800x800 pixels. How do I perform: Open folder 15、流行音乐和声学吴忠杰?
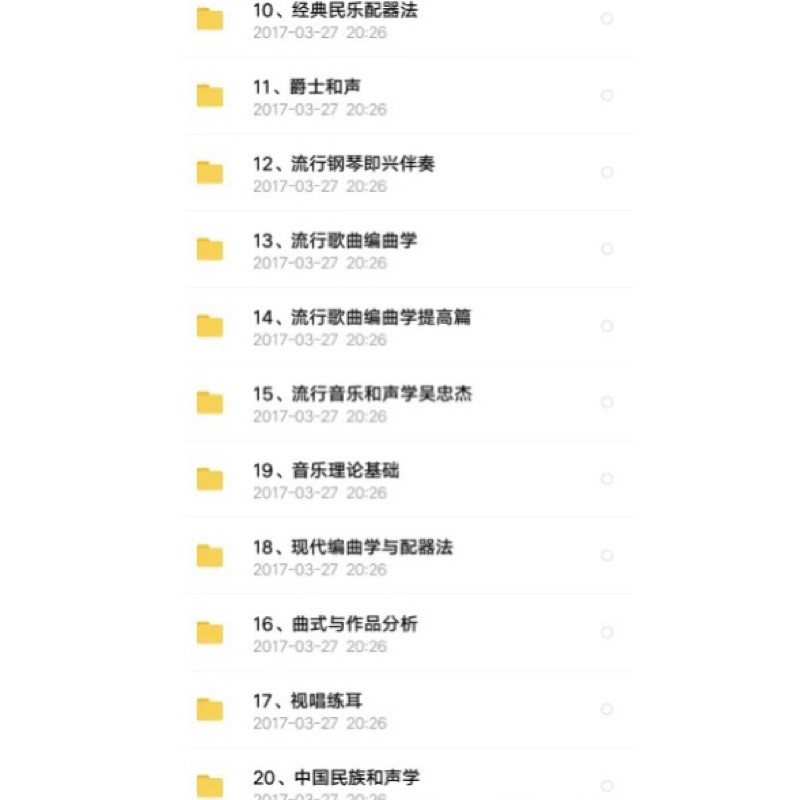(408, 403)
